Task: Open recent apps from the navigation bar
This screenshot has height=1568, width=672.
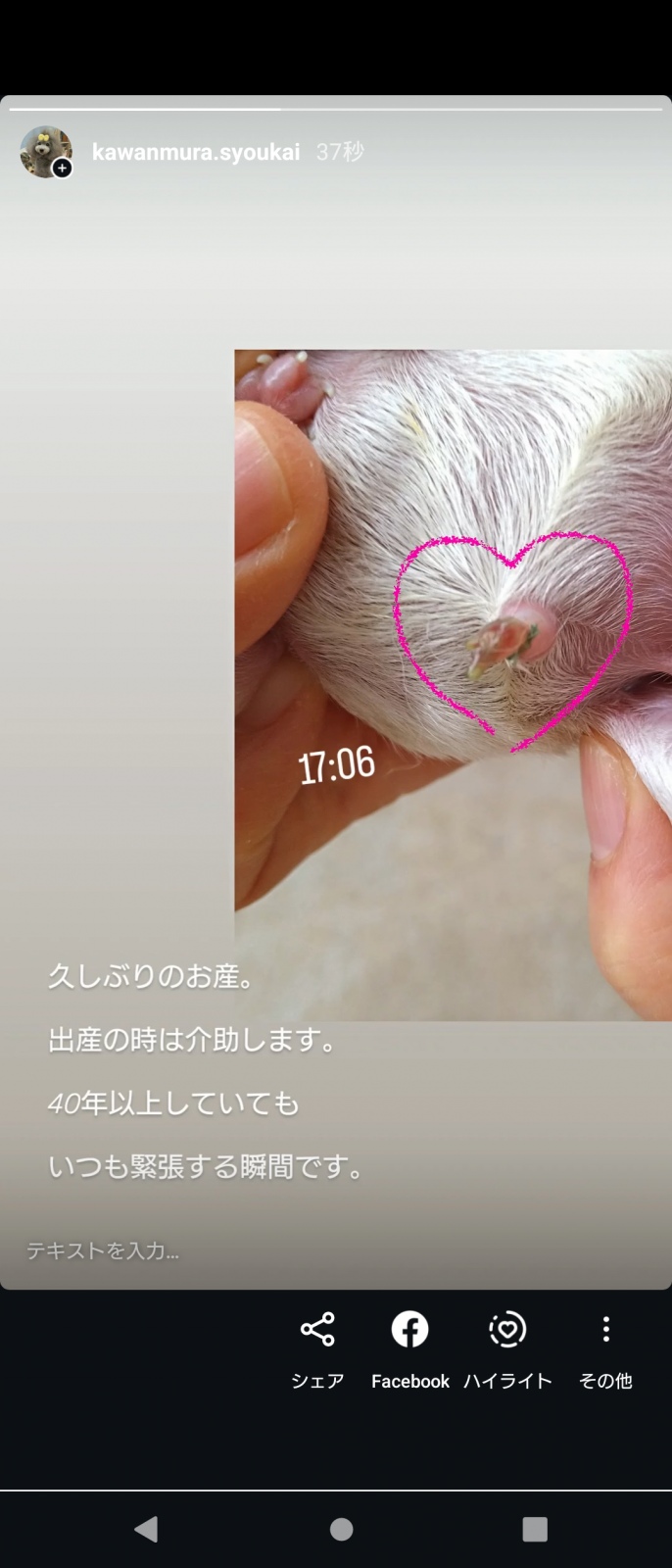Action: click(535, 1529)
